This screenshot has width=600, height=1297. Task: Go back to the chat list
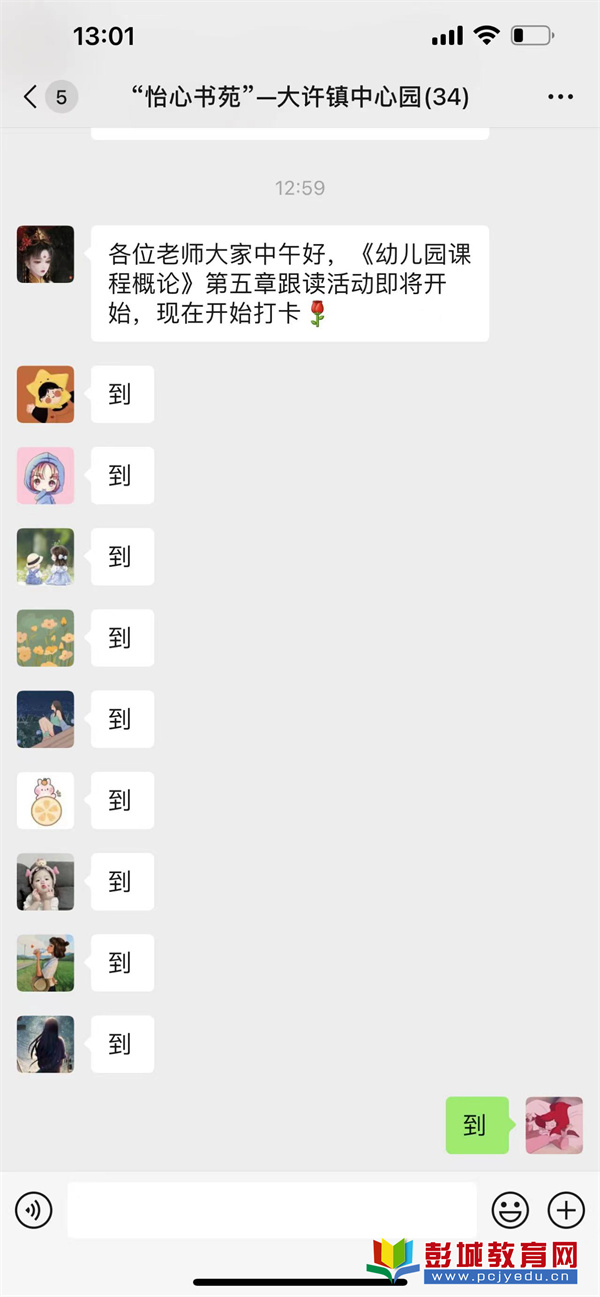[32, 97]
